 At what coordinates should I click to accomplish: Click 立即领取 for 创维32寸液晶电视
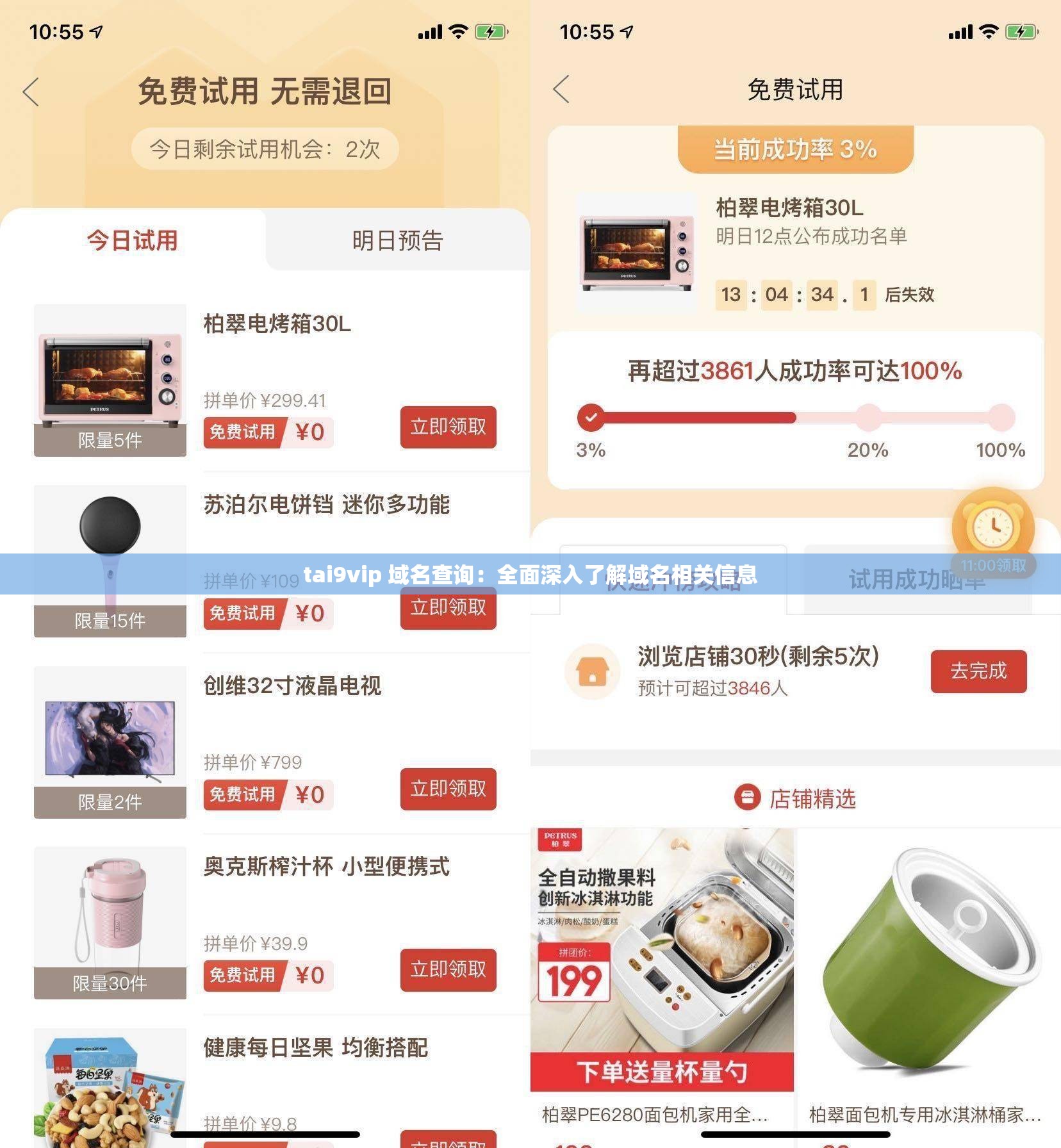pos(448,791)
